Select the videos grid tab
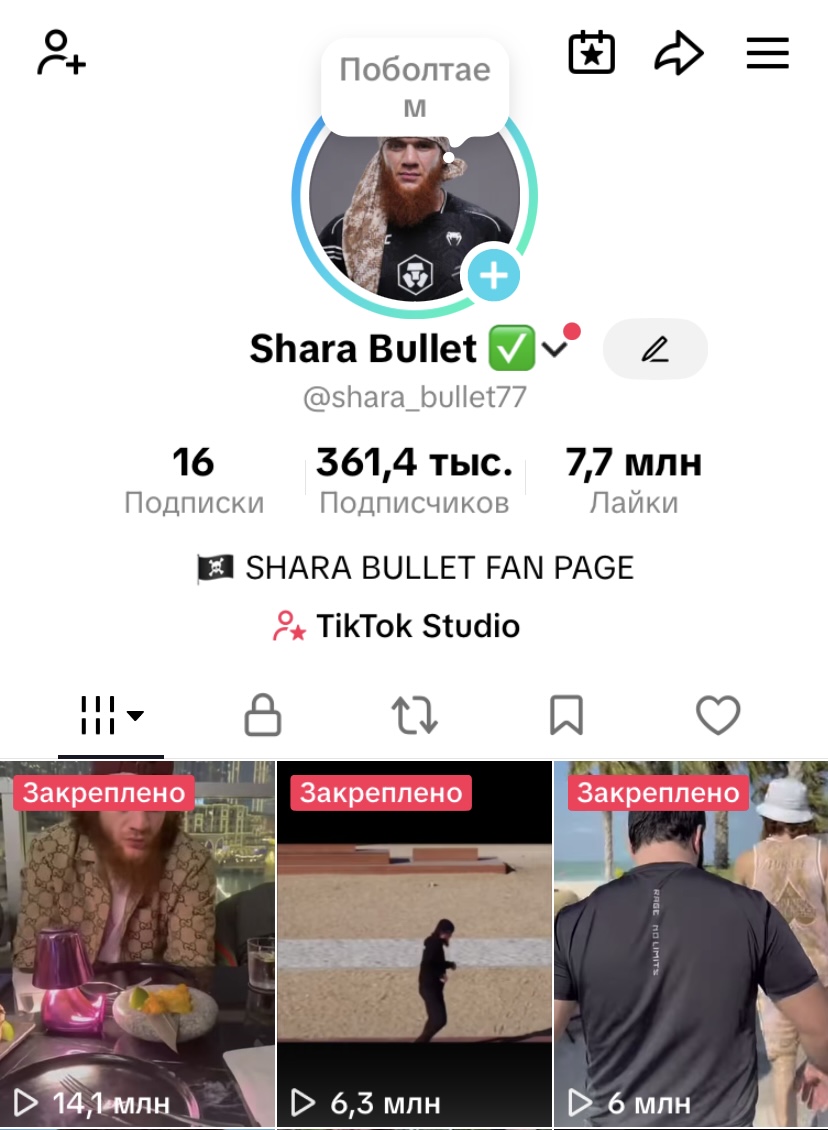 (x=96, y=715)
